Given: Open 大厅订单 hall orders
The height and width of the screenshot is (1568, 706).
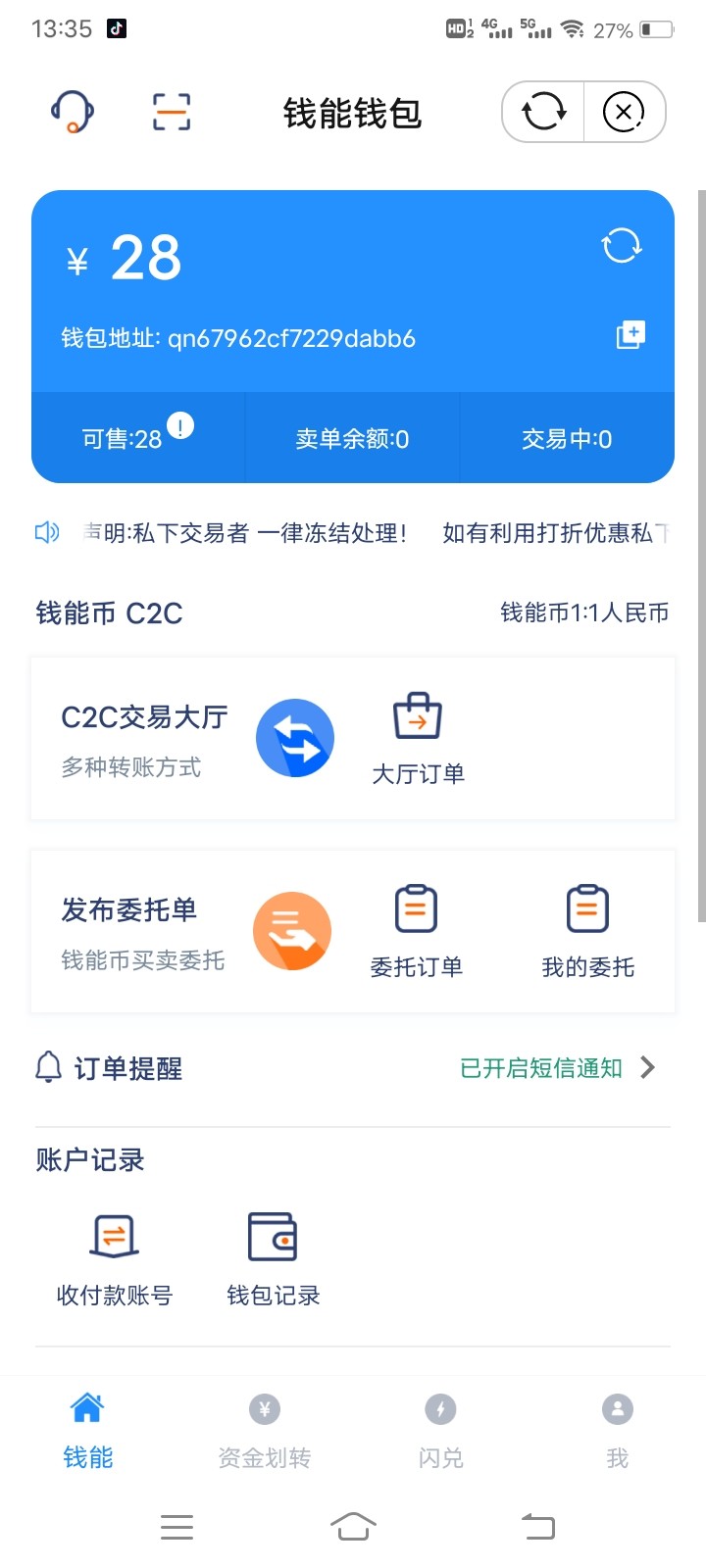Looking at the screenshot, I should (x=417, y=732).
